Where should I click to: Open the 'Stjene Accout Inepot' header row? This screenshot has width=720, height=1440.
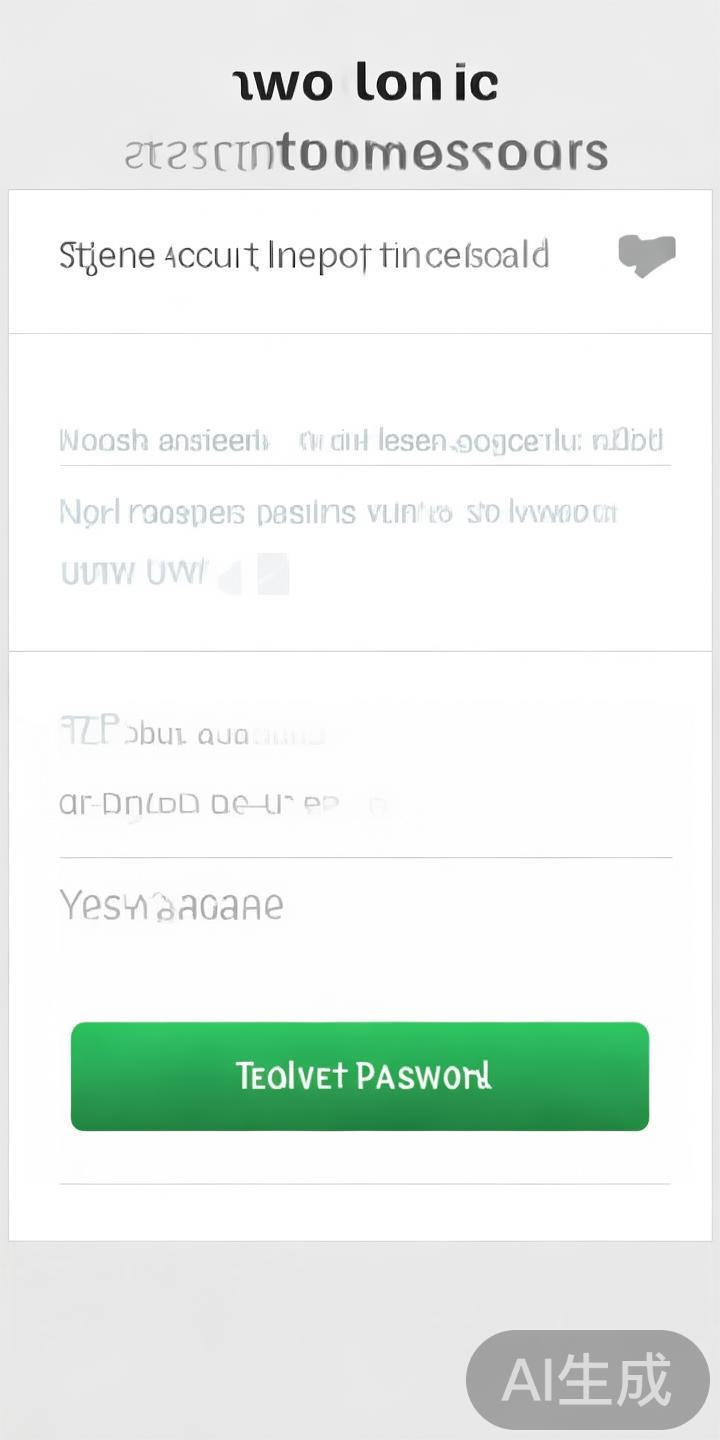coord(300,257)
